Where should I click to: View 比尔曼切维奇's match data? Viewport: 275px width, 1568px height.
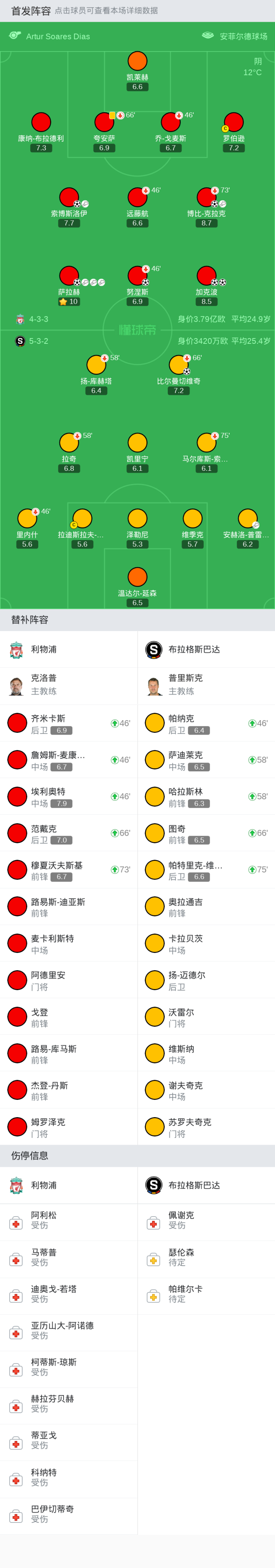pyautogui.click(x=178, y=364)
